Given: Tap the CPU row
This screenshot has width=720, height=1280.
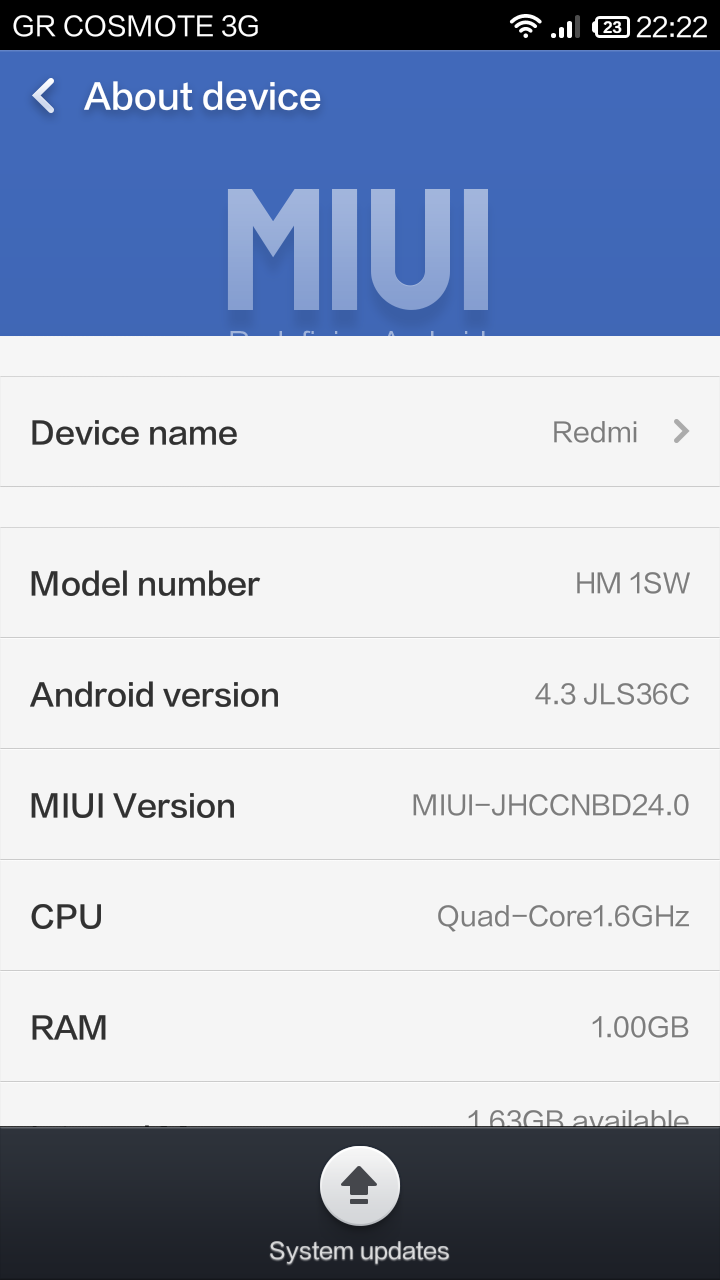Looking at the screenshot, I should coord(360,916).
